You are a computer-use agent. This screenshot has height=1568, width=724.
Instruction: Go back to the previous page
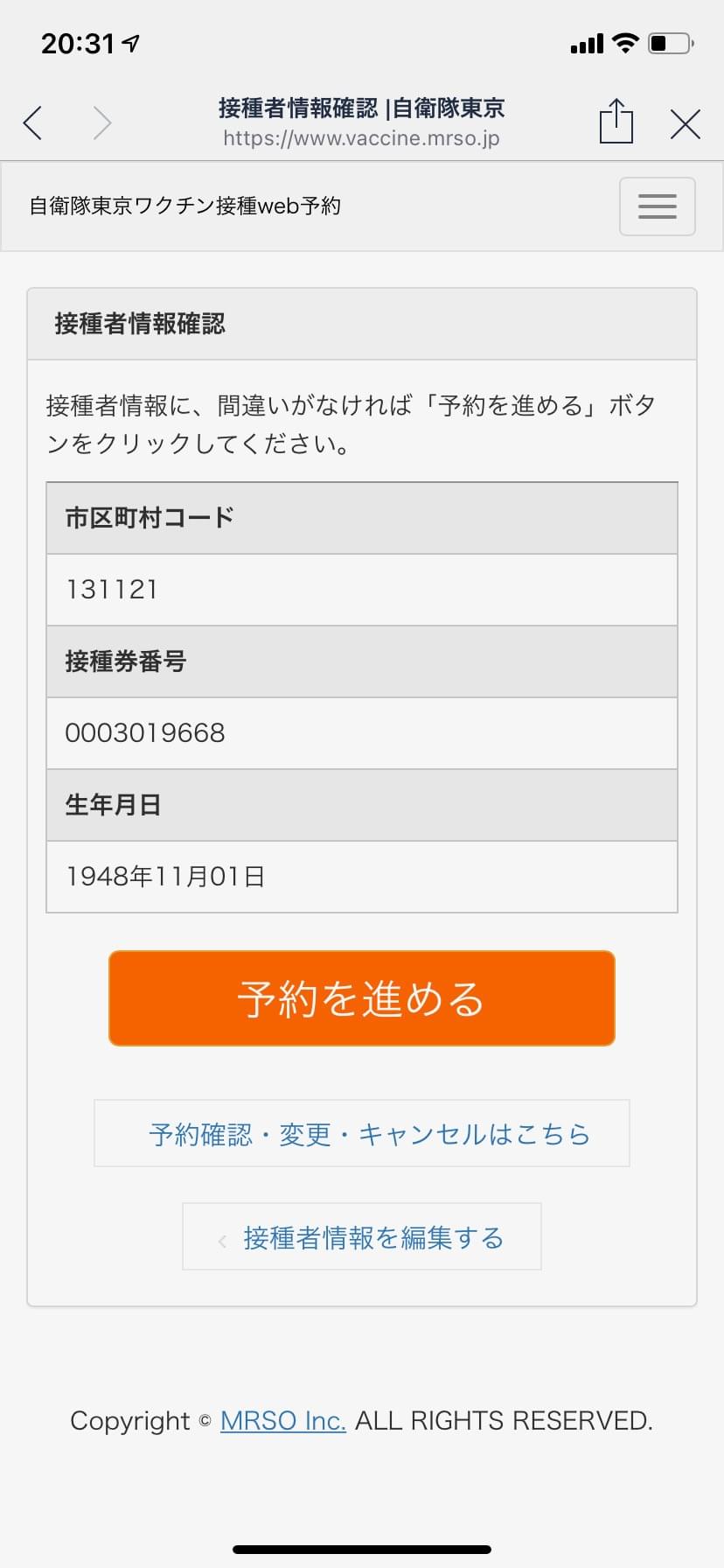(33, 123)
